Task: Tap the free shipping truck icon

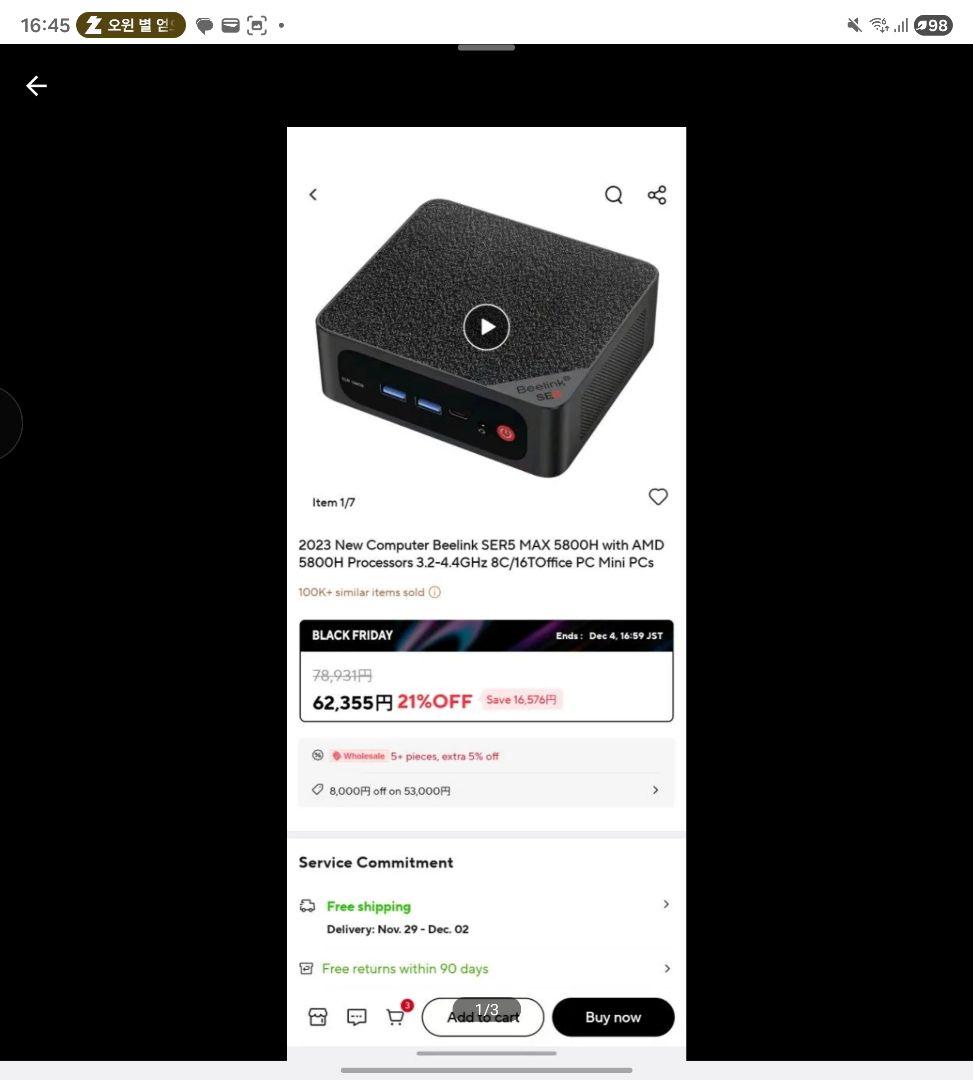Action: 307,905
